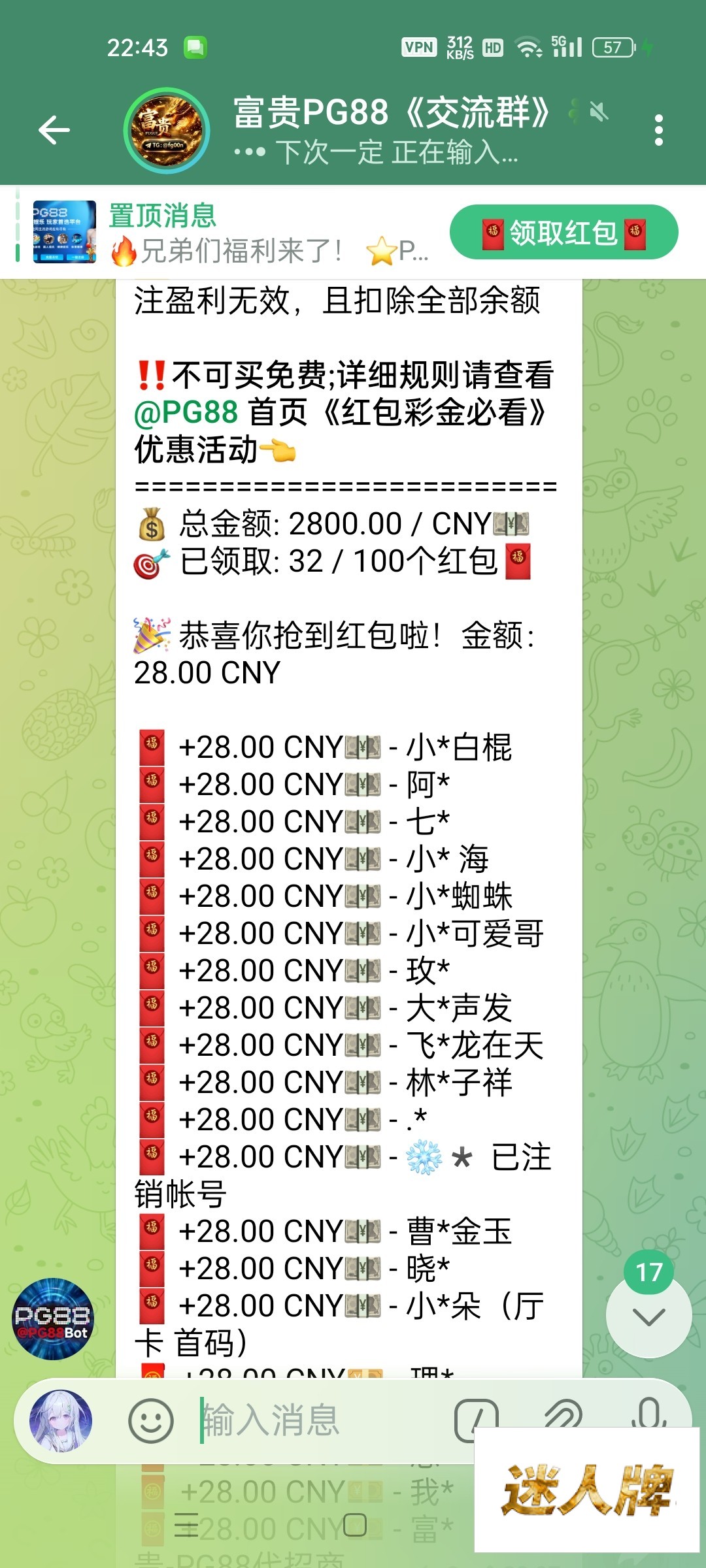Tap the system home button

coord(354,1525)
